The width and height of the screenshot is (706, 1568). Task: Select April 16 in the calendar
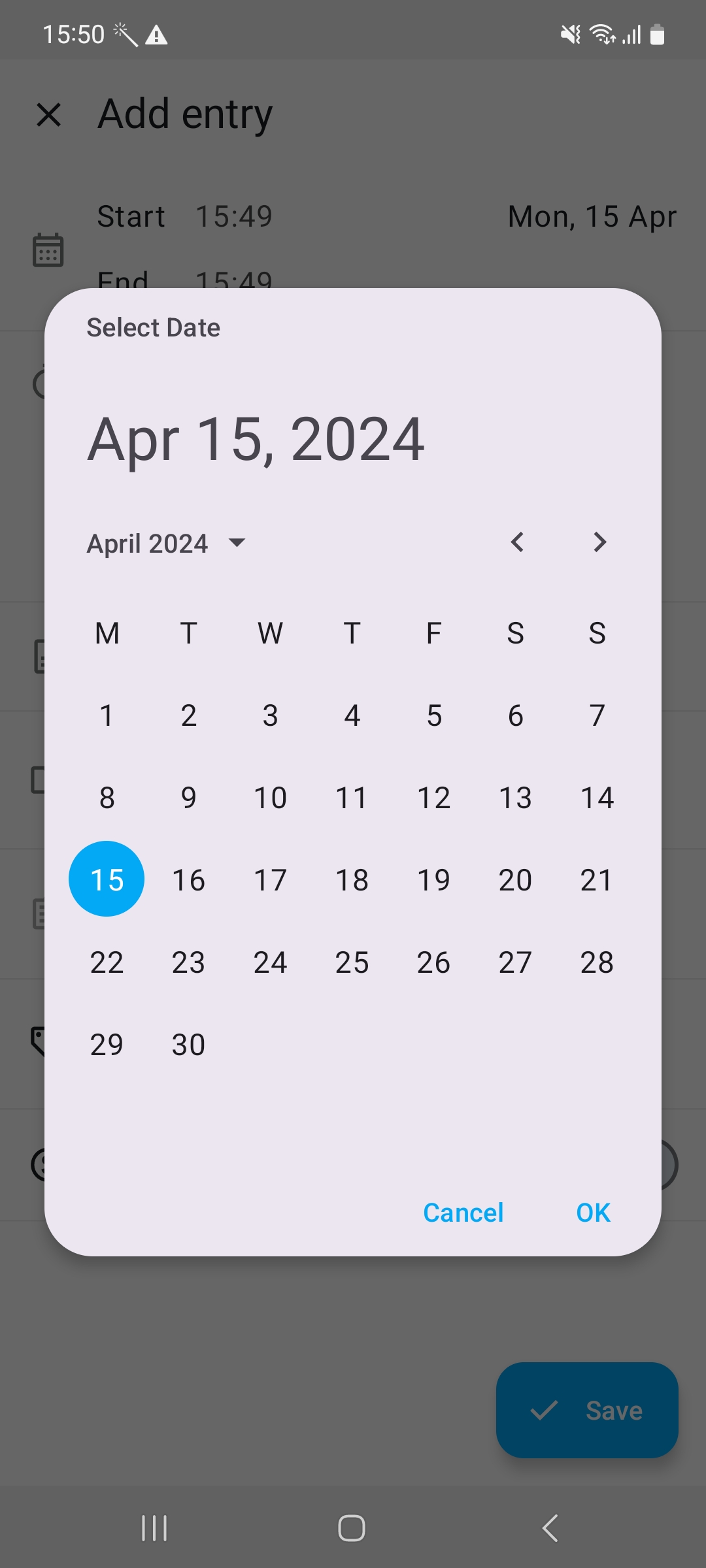(188, 879)
